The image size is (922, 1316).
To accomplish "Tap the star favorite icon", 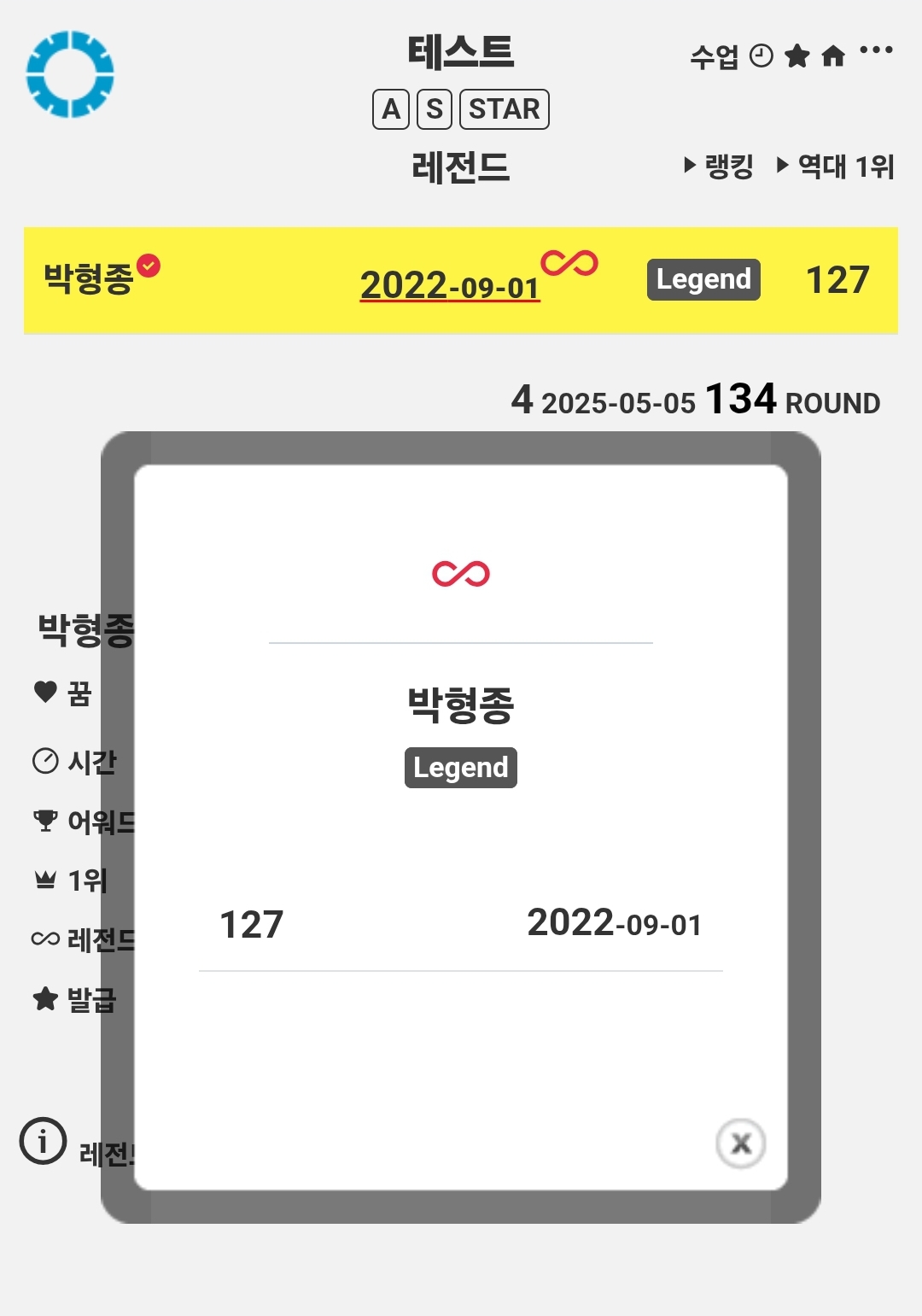I will click(x=797, y=56).
